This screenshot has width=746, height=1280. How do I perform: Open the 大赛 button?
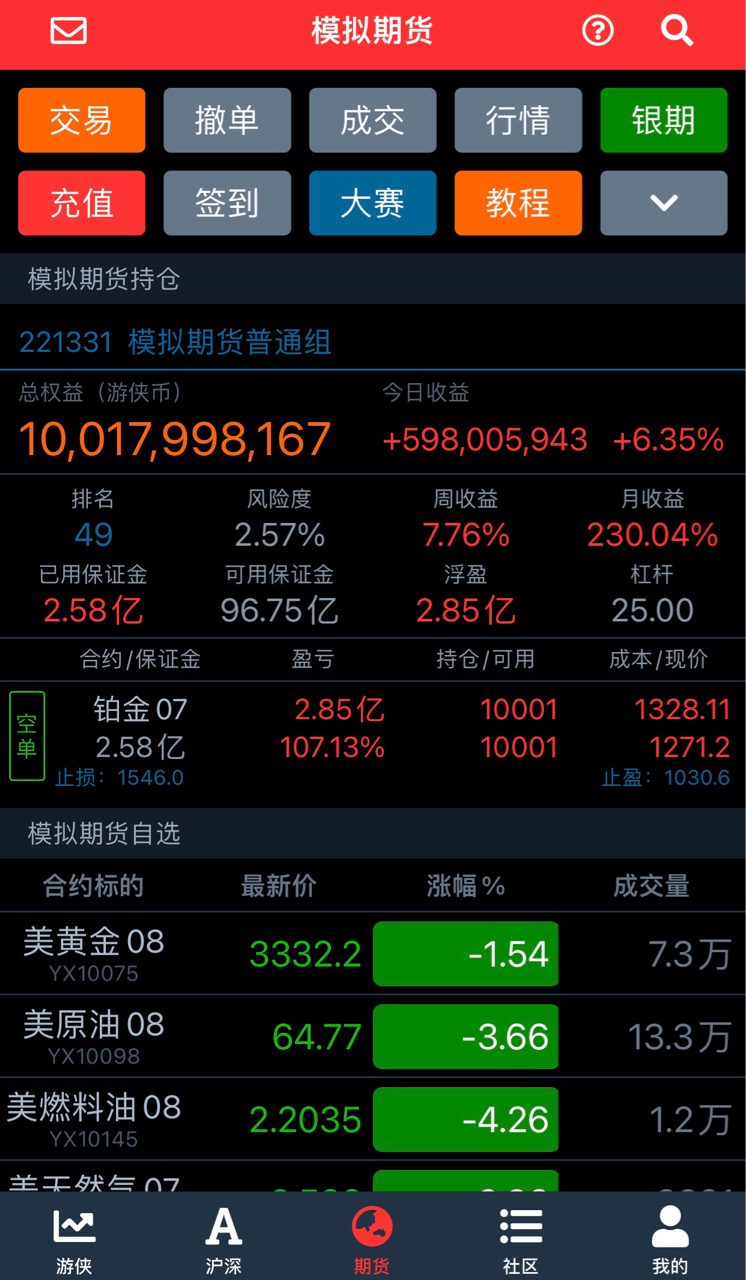(373, 203)
